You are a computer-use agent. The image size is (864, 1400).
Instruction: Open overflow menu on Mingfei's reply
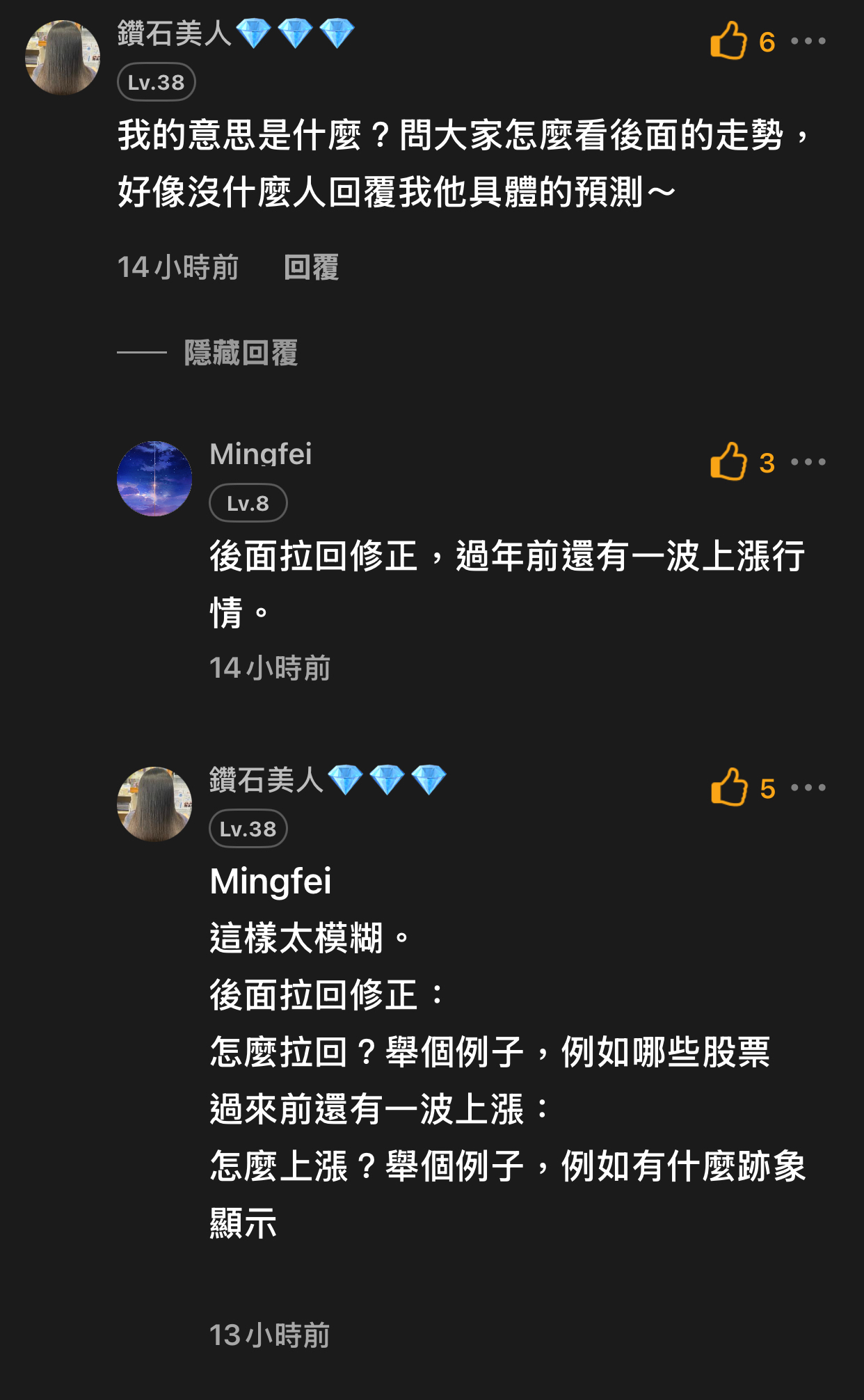point(808,462)
